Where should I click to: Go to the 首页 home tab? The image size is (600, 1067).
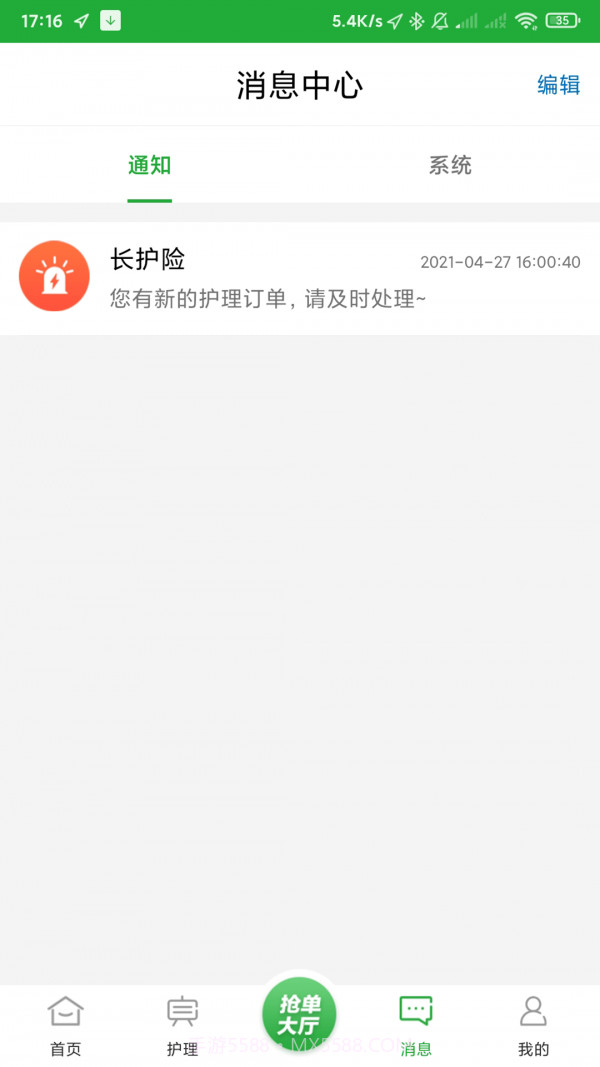pos(66,1024)
